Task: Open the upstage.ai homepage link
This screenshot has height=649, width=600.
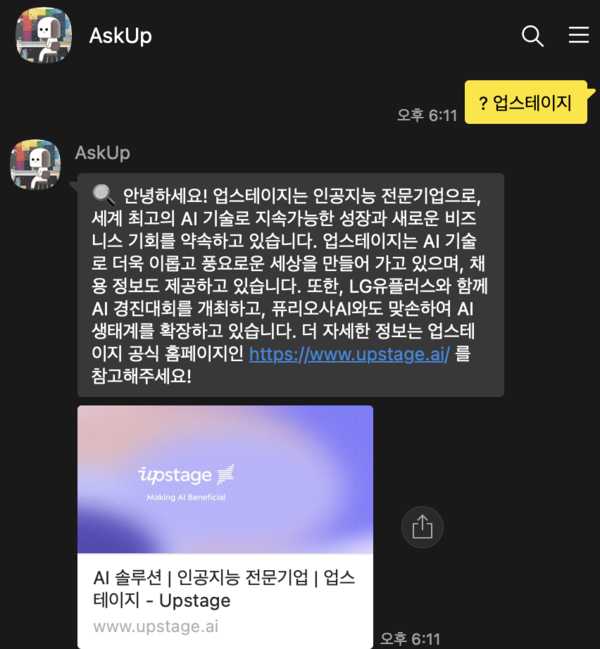Action: pyautogui.click(x=349, y=353)
